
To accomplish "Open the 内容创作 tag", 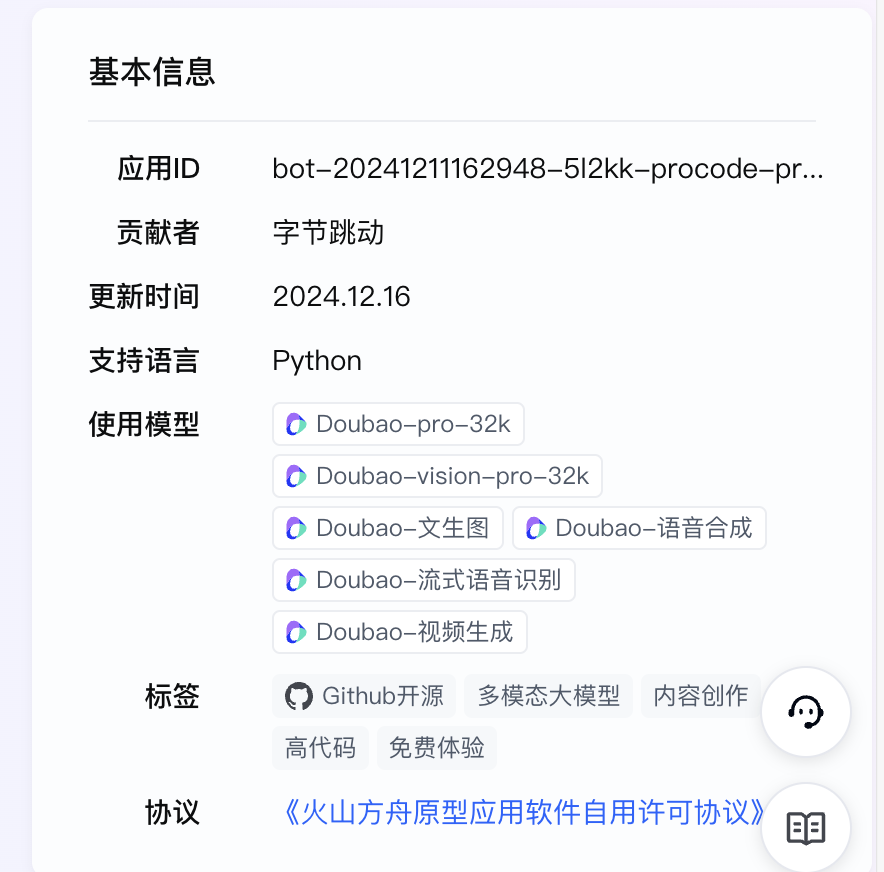I will coord(700,696).
